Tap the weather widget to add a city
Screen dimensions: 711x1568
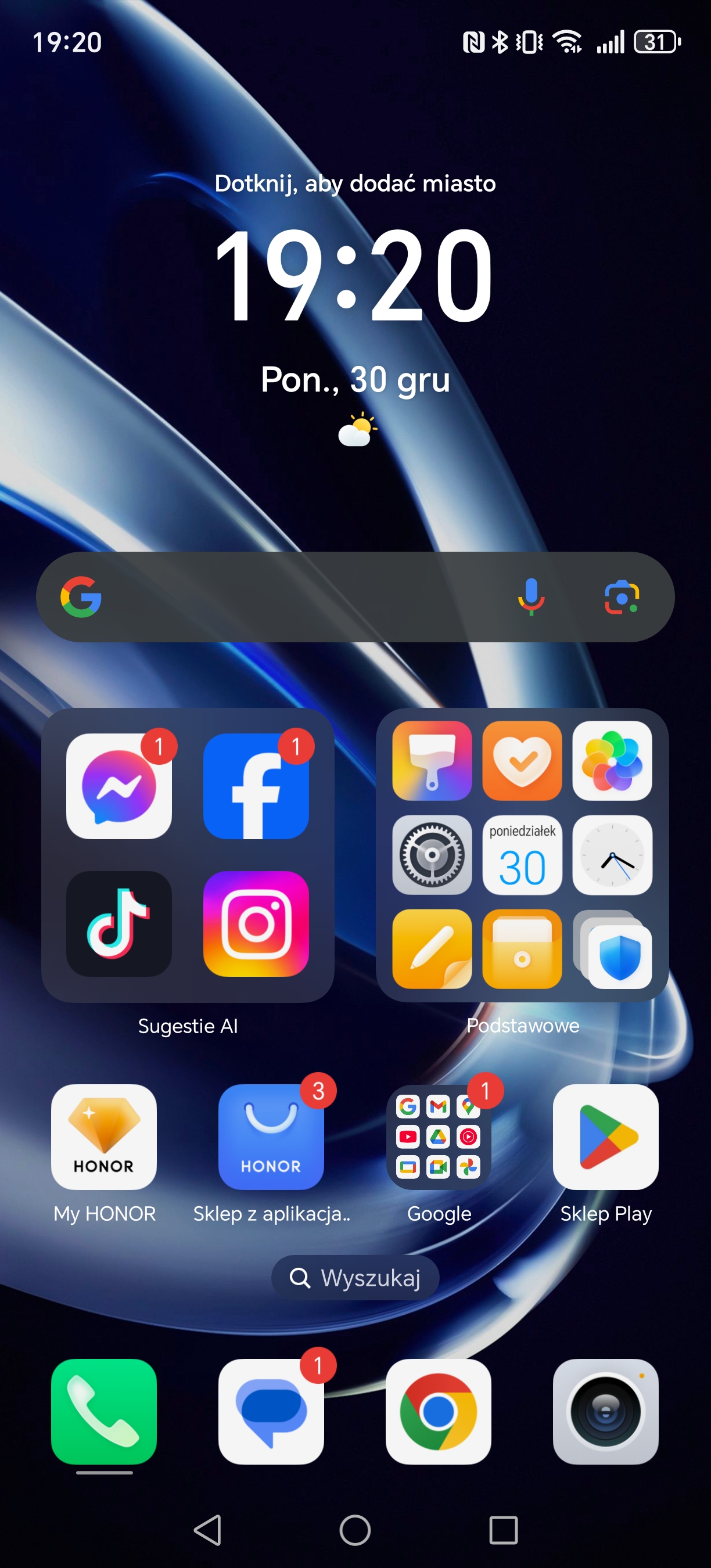pyautogui.click(x=355, y=183)
